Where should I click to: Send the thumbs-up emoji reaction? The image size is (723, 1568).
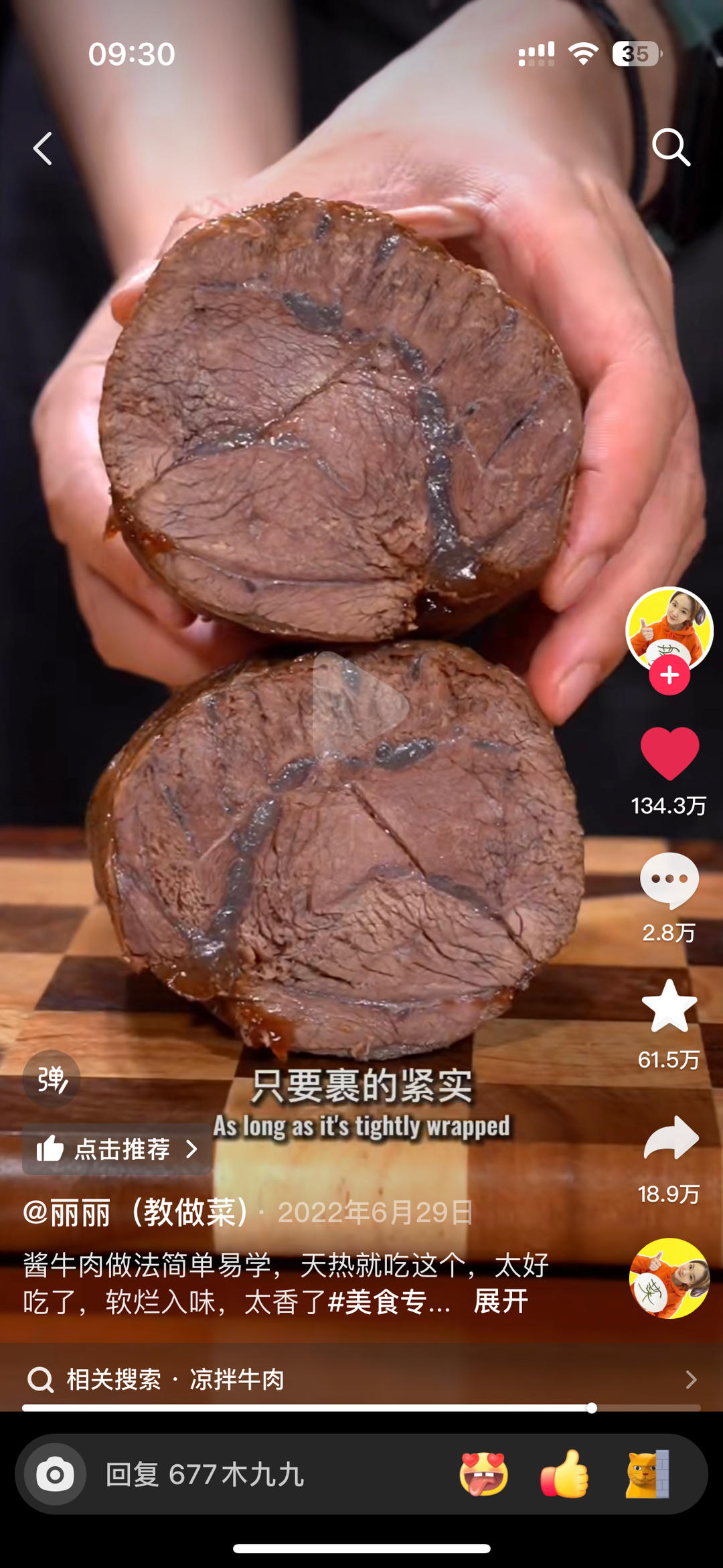(564, 1474)
